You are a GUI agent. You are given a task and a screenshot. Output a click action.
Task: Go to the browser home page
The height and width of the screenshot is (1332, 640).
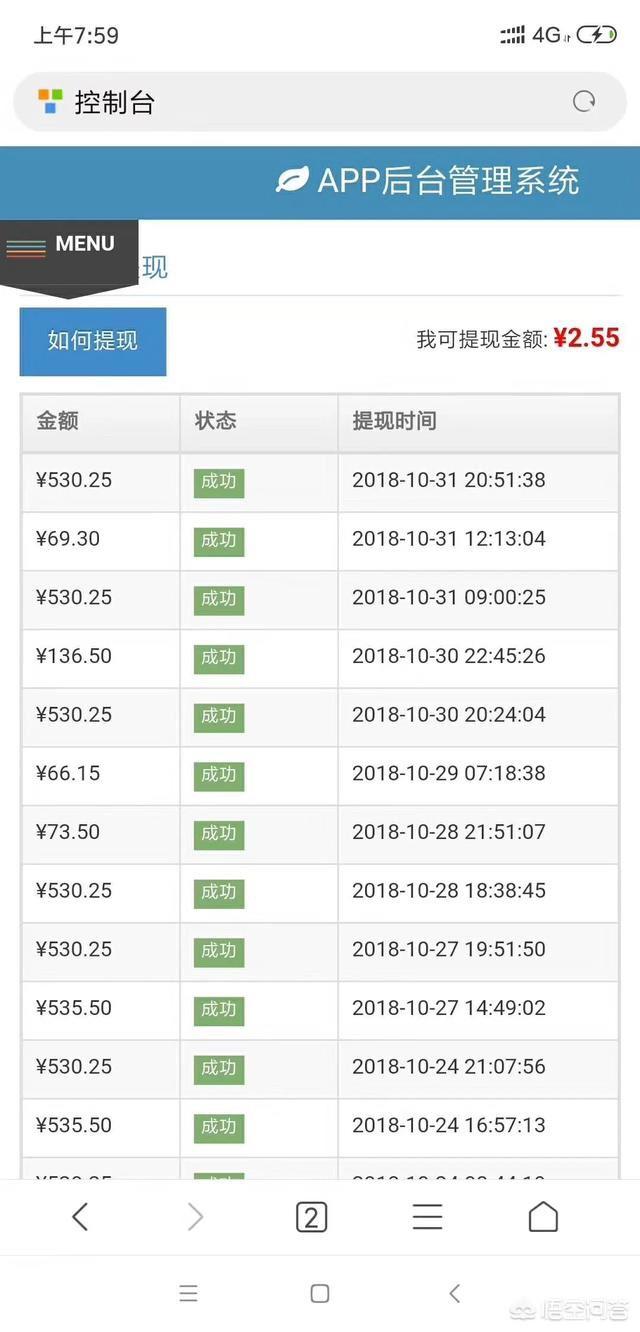(x=543, y=1217)
